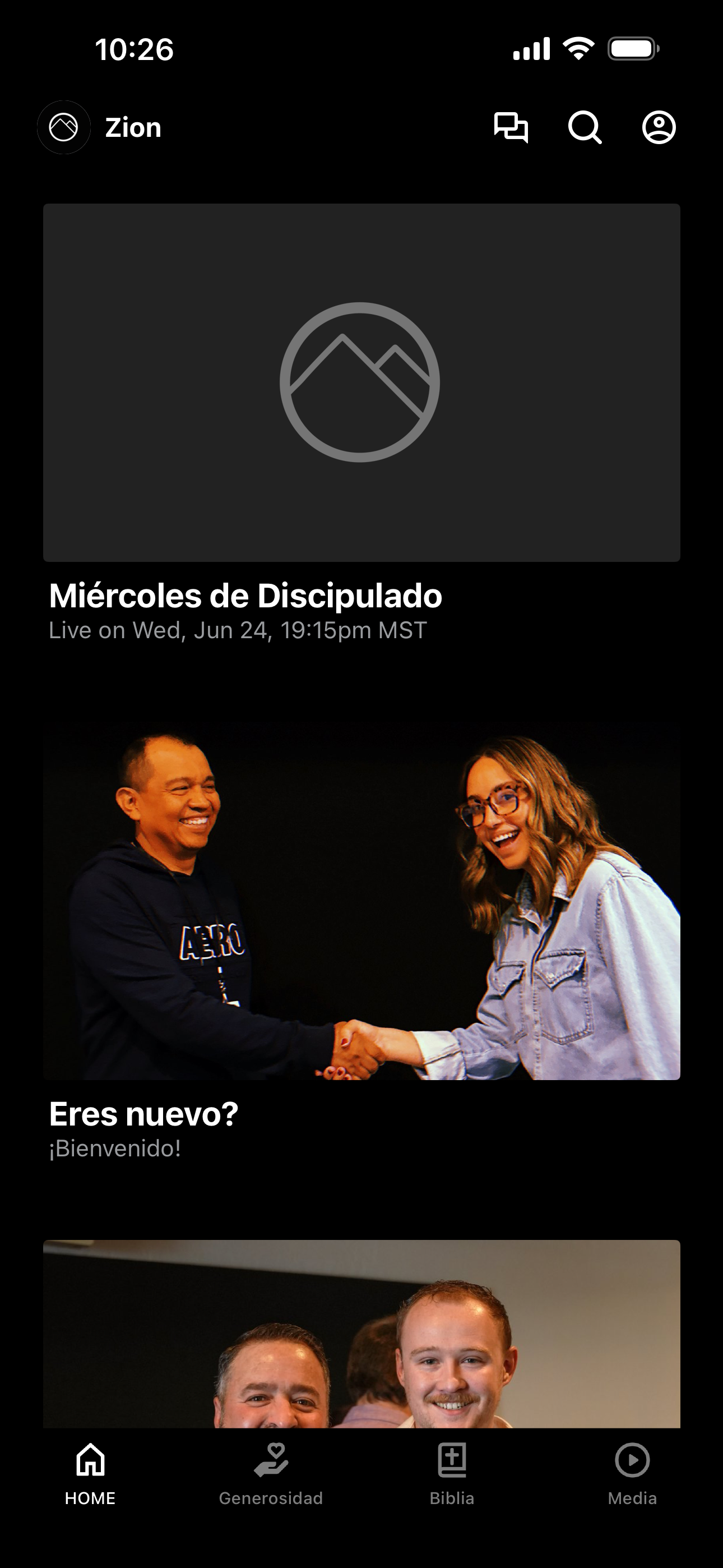The image size is (723, 1568).
Task: Open the chat messages icon
Action: 511,128
